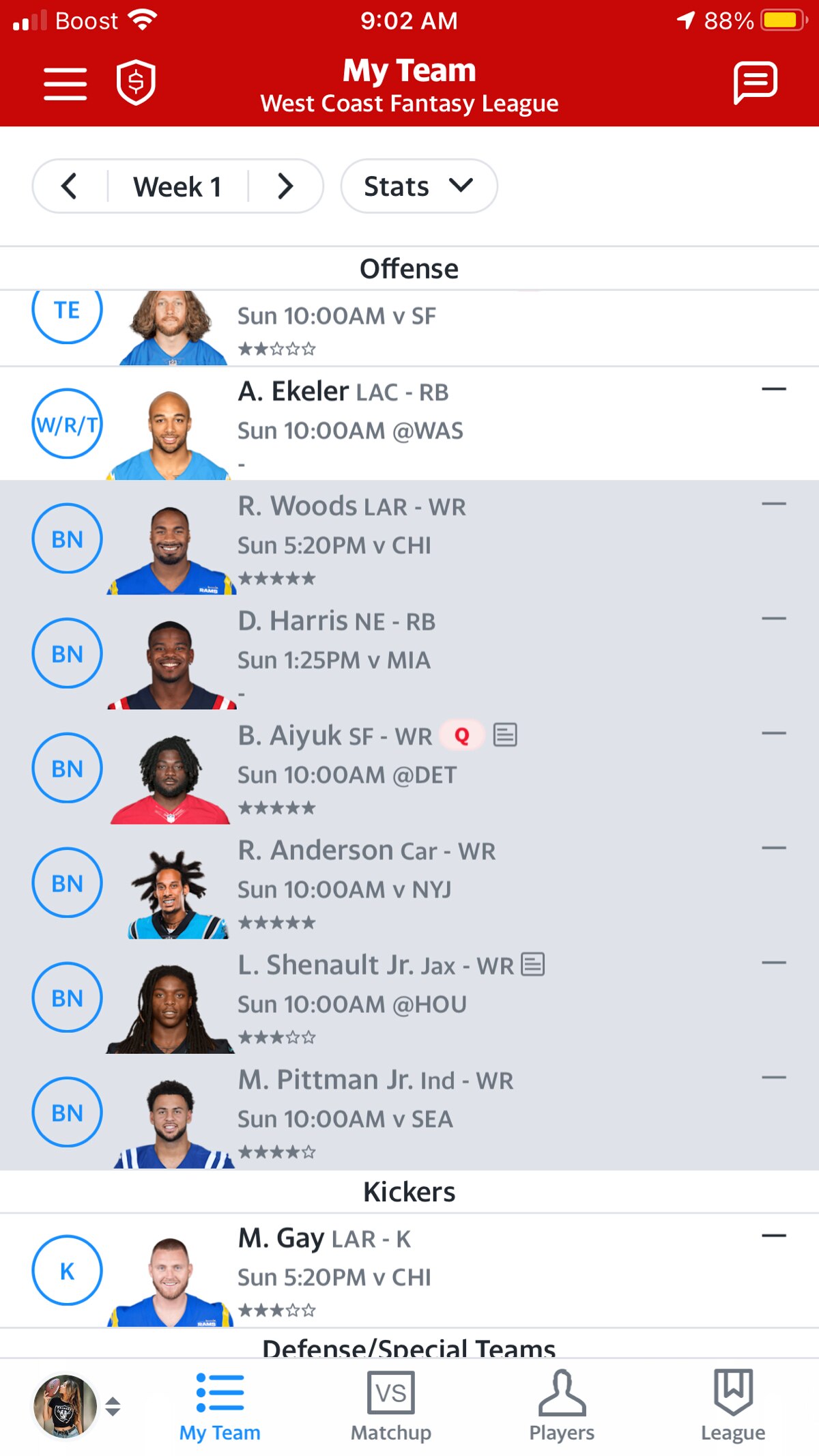Switch to the Players tab

(561, 1406)
